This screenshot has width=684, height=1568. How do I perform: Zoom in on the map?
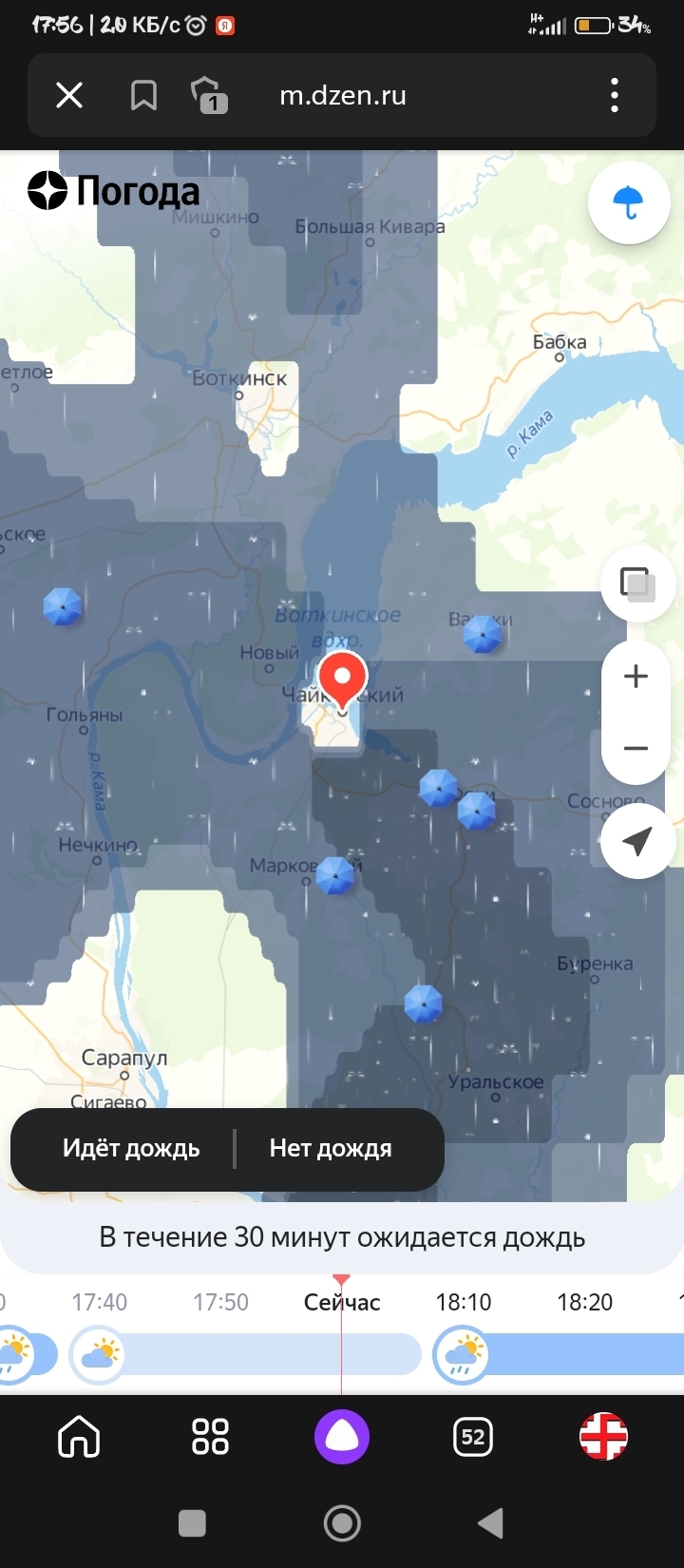[636, 677]
